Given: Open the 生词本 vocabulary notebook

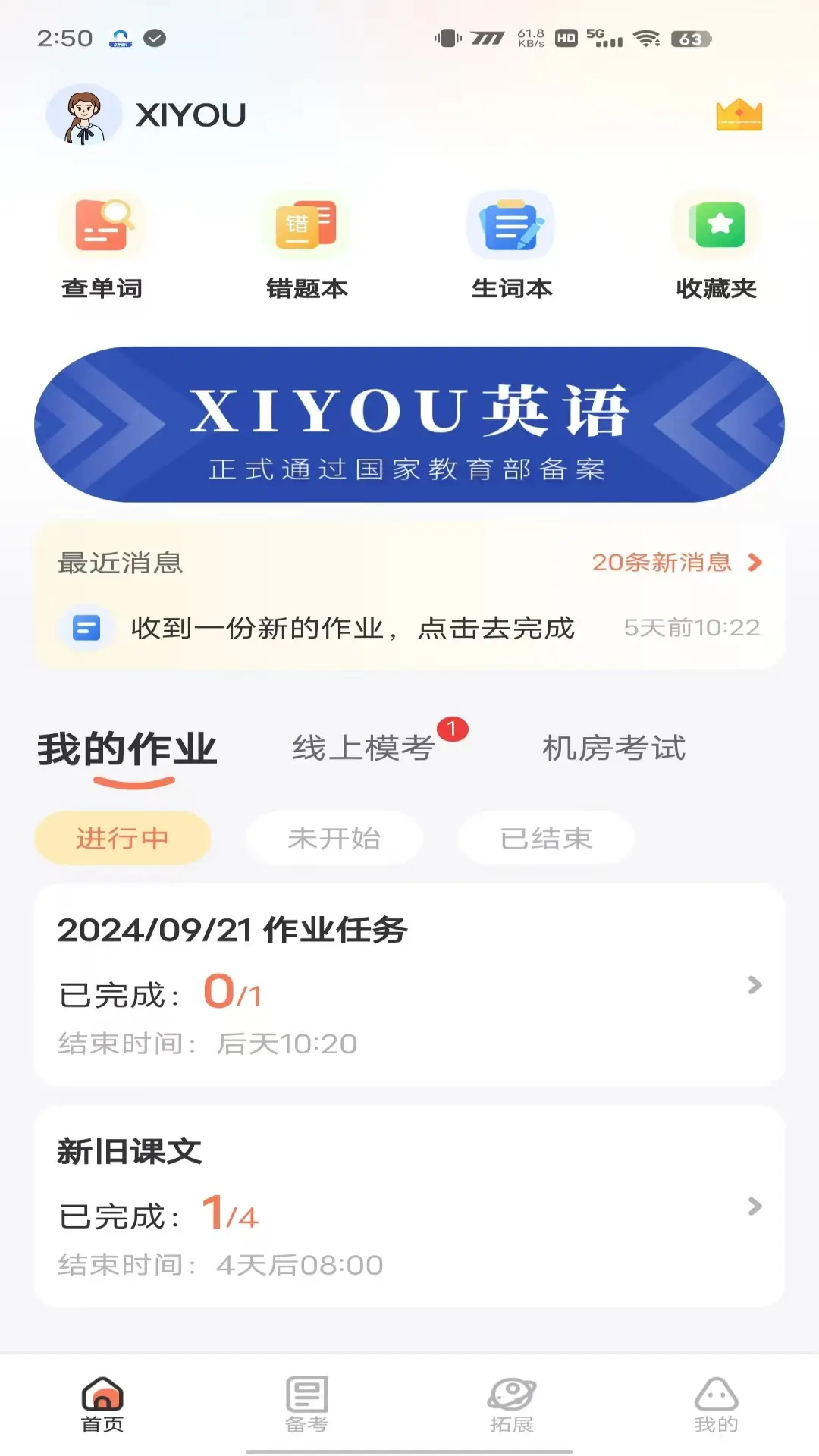Looking at the screenshot, I should click(512, 243).
